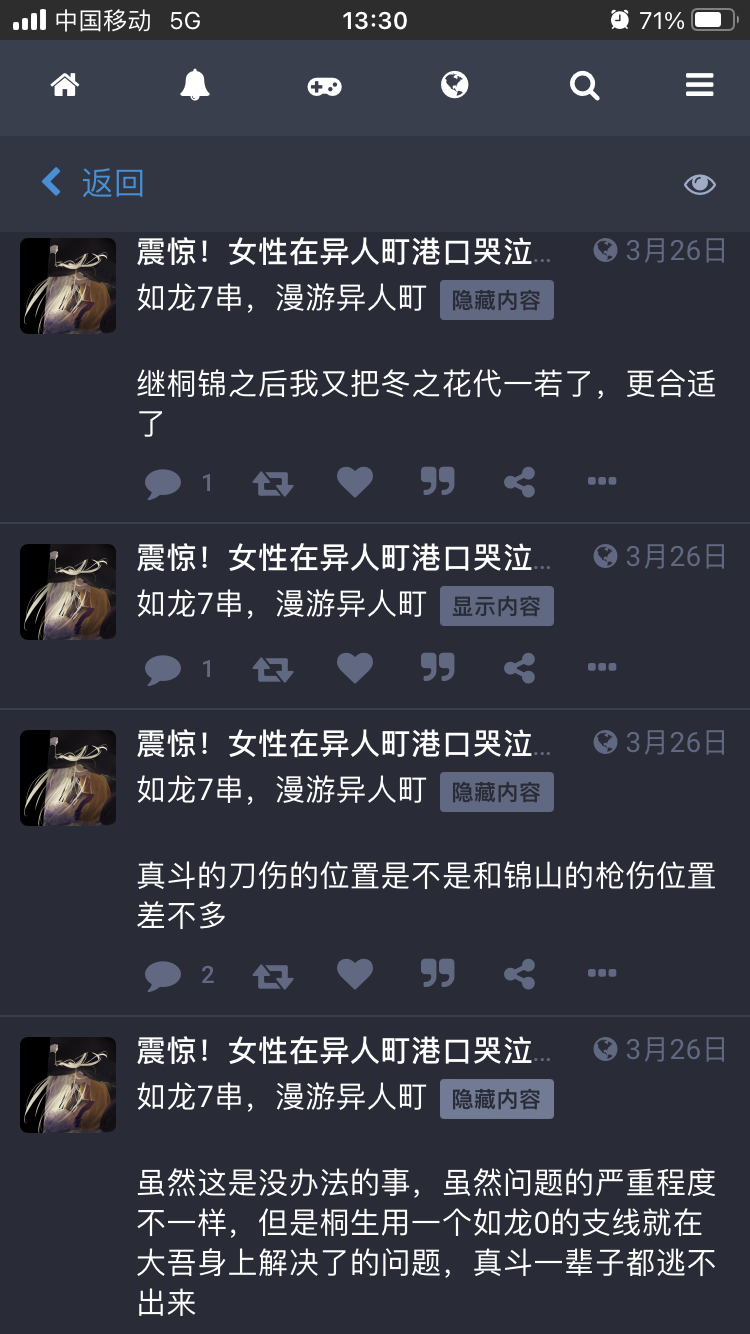This screenshot has height=1334, width=750.
Task: Open the globe timeline tab
Action: tap(454, 86)
